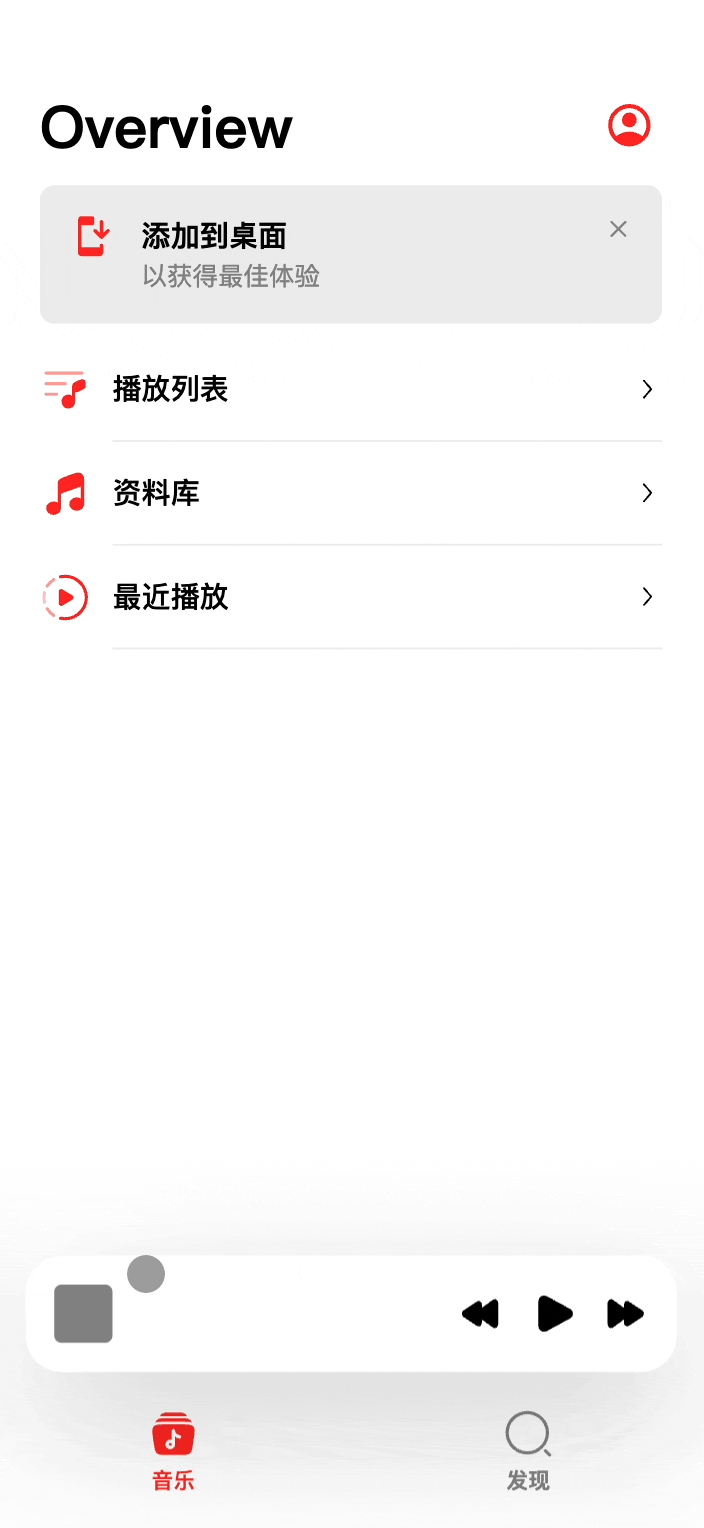Switch to the 音乐 tab

pos(173,1450)
